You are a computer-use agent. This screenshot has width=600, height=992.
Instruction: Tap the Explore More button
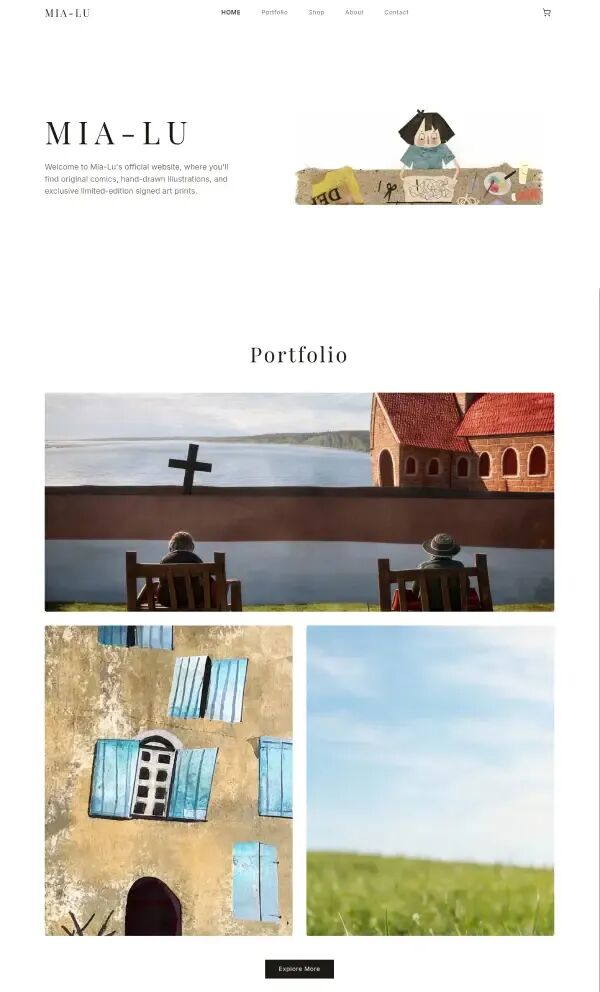coord(299,968)
